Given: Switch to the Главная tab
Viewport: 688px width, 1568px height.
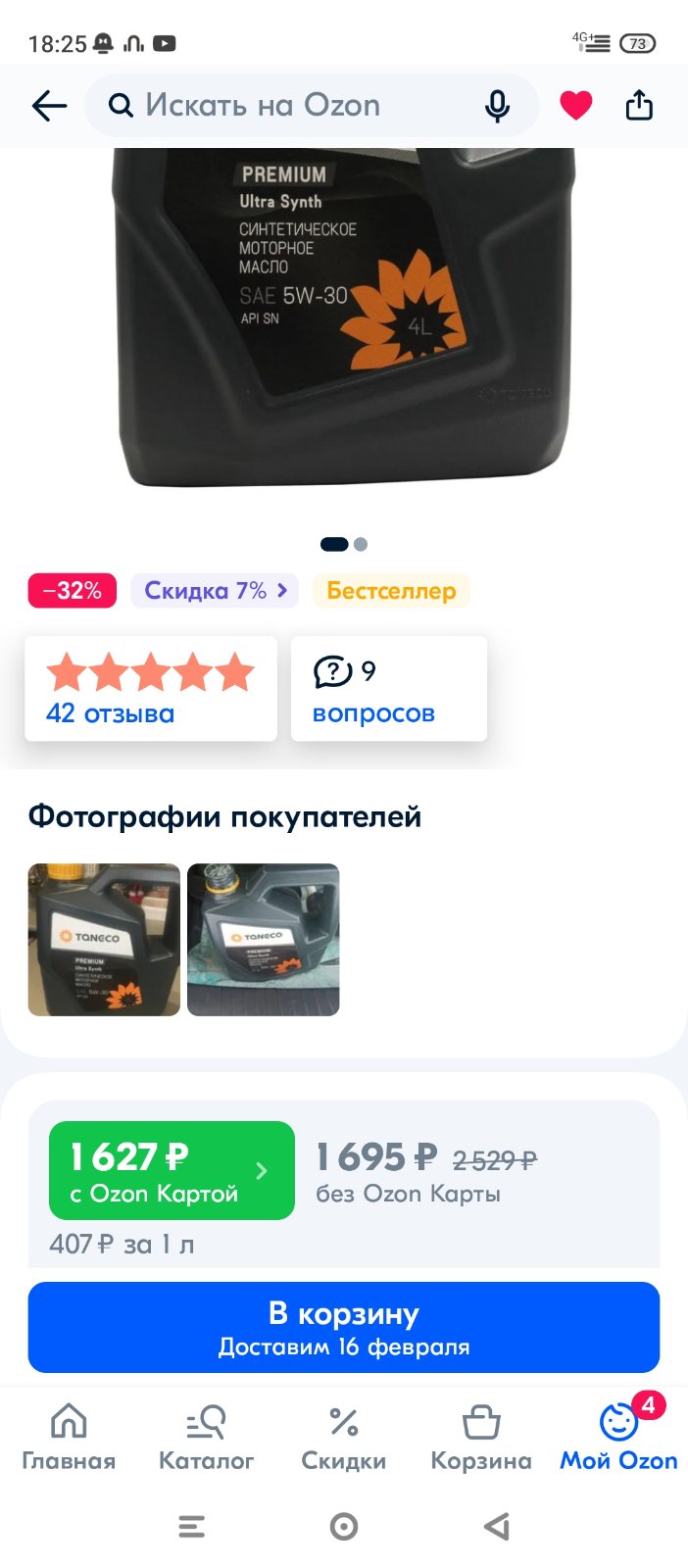Looking at the screenshot, I should coord(69,1437).
